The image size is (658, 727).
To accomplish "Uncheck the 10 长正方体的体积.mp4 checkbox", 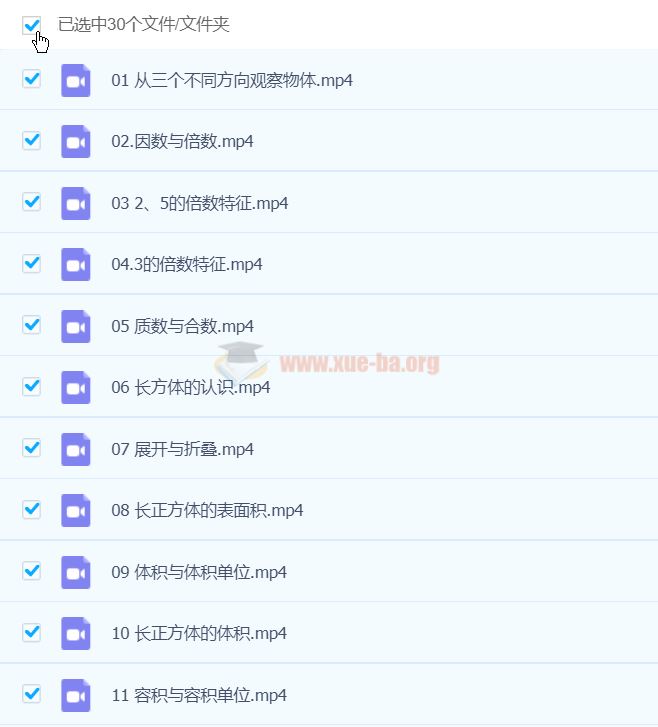I will pyautogui.click(x=31, y=633).
